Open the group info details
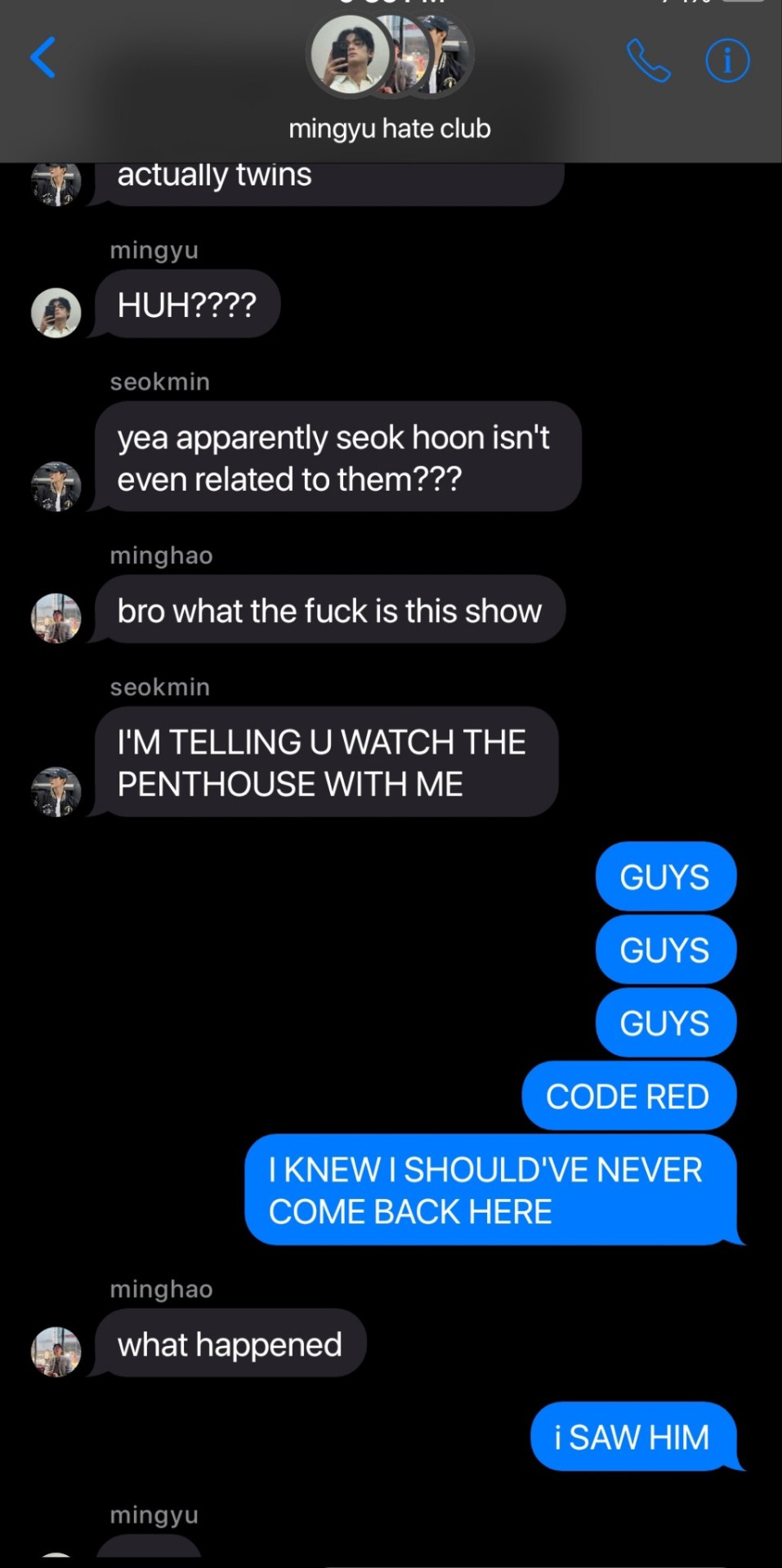Image resolution: width=782 pixels, height=1568 pixels. point(726,60)
